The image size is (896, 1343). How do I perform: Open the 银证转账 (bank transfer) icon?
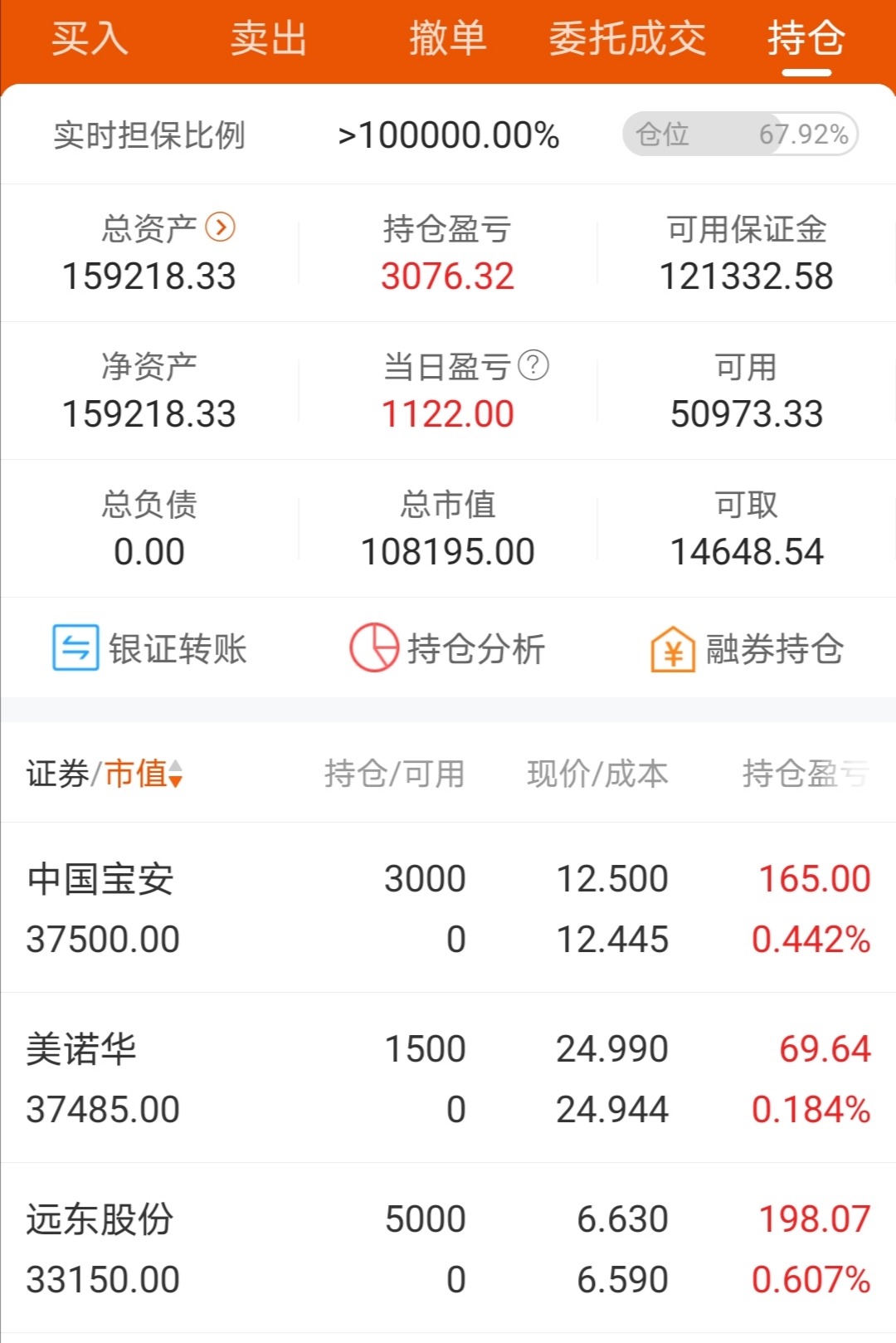74,650
